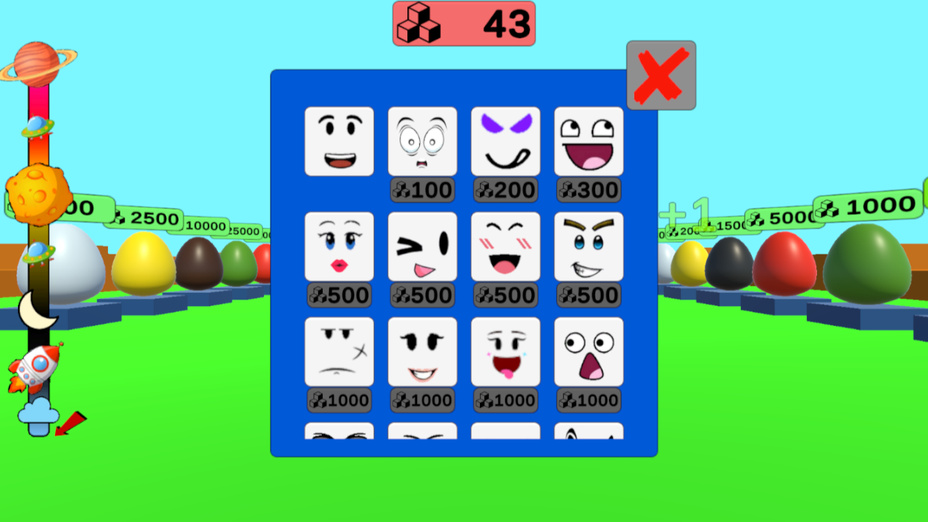Image resolution: width=928 pixels, height=522 pixels.
Task: Close the face shop with the red X
Action: [660, 75]
